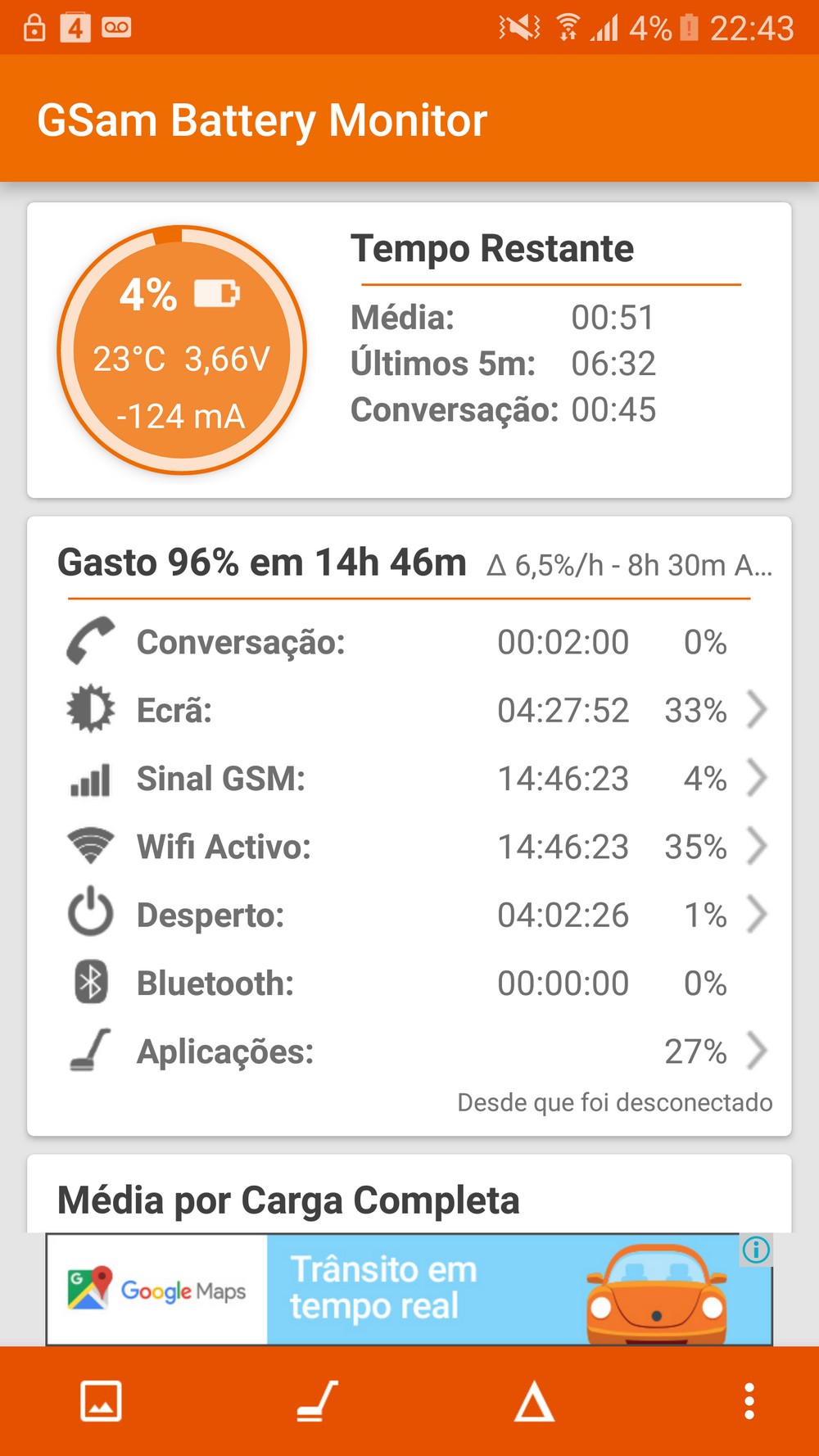Image resolution: width=819 pixels, height=1456 pixels.
Task: Open the chart view from bottom toolbar
Action: click(101, 1401)
